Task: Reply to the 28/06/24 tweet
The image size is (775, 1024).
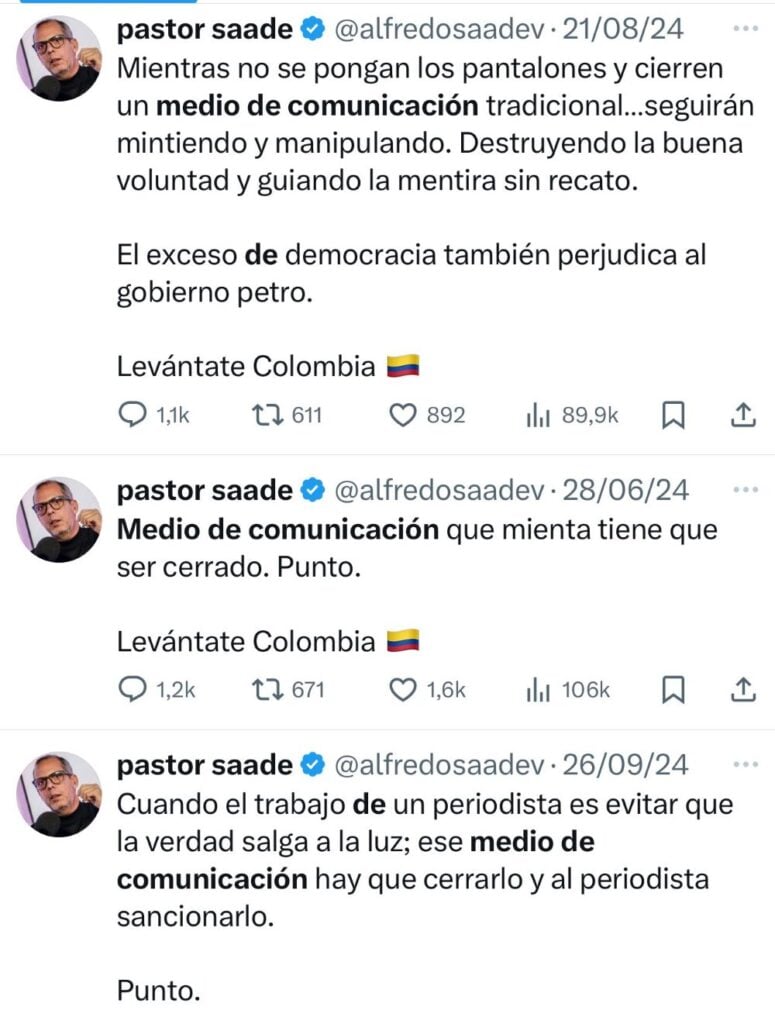Action: (132, 689)
